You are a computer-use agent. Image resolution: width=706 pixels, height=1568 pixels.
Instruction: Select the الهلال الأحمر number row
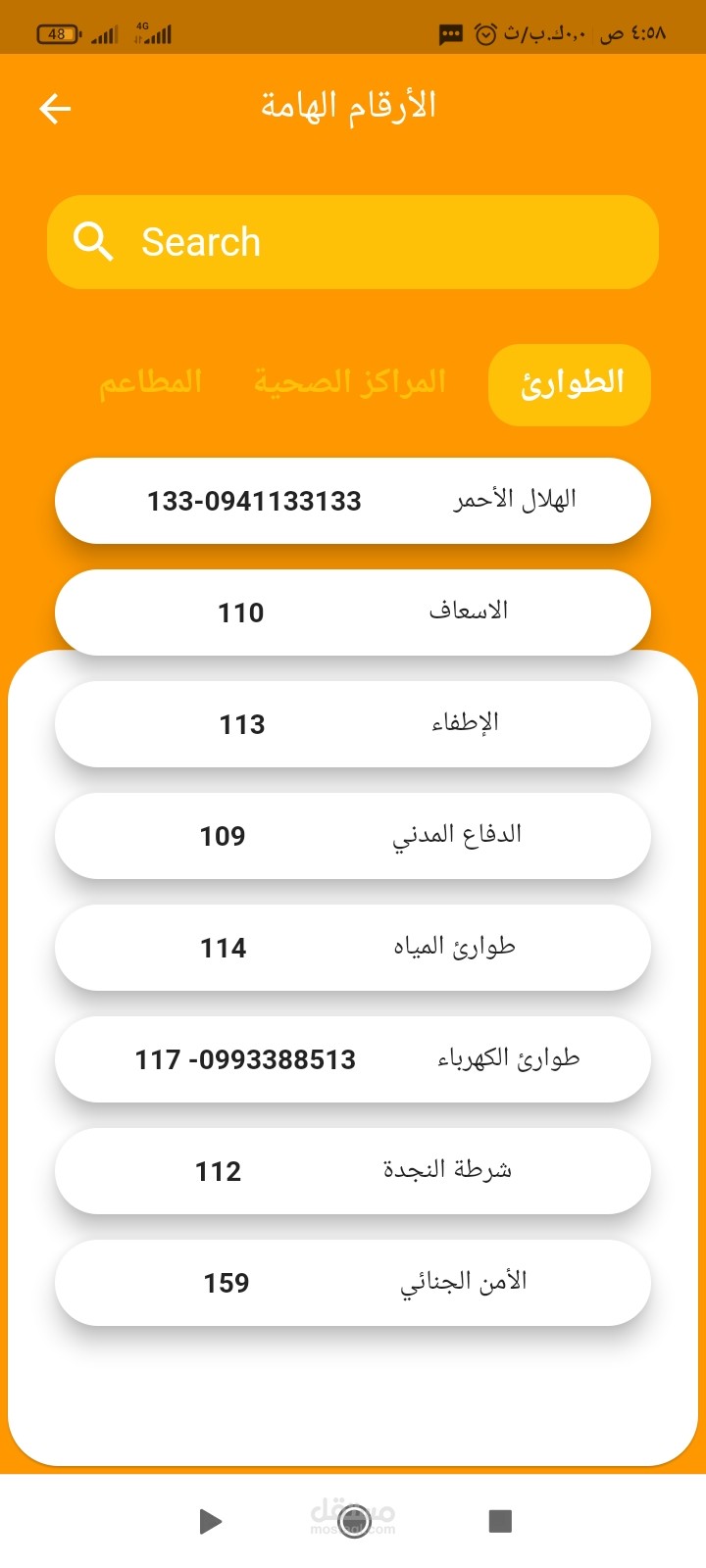(353, 501)
